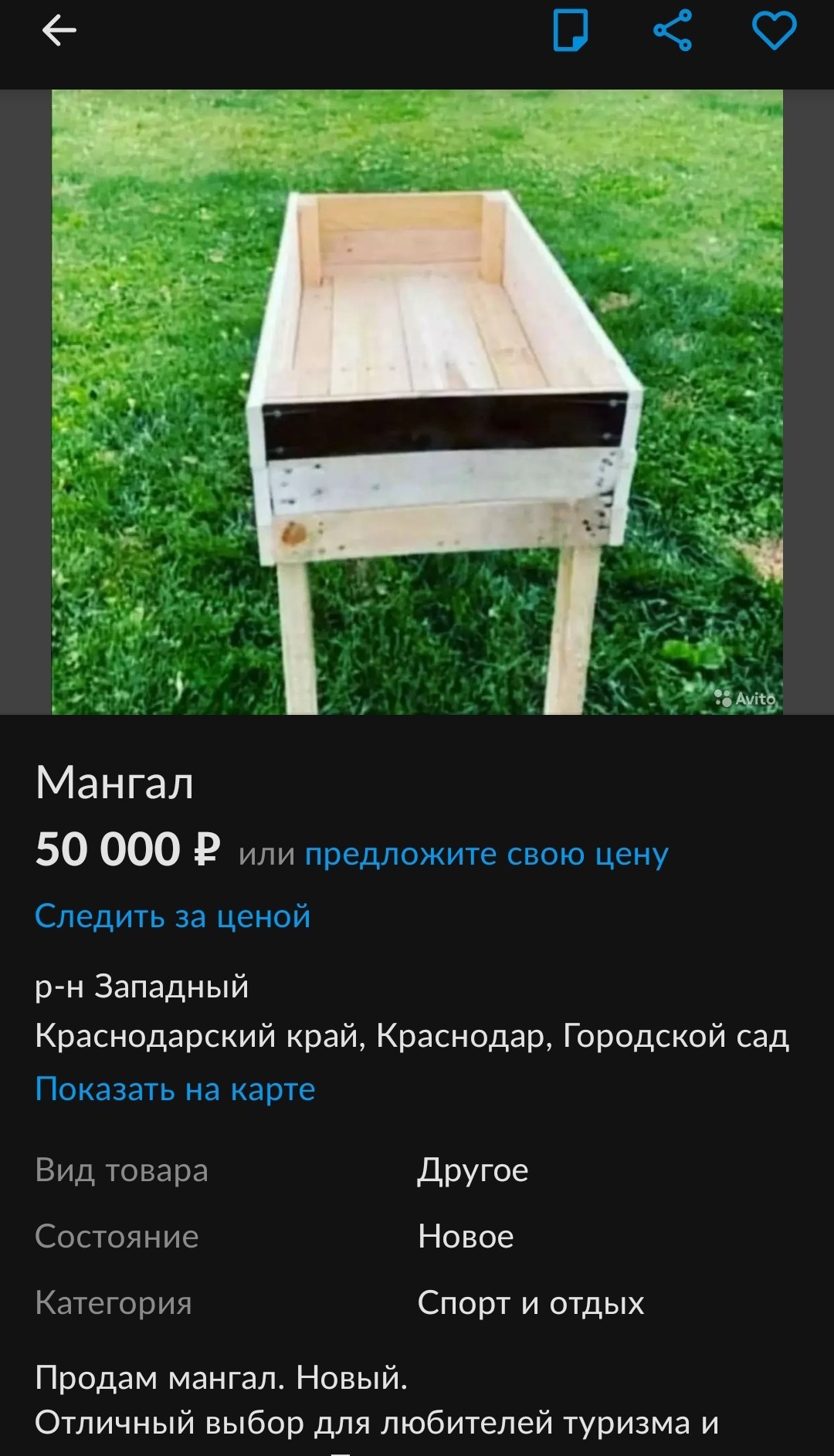Add the listing to favorites
Viewport: 834px width, 1456px height.
(x=774, y=31)
